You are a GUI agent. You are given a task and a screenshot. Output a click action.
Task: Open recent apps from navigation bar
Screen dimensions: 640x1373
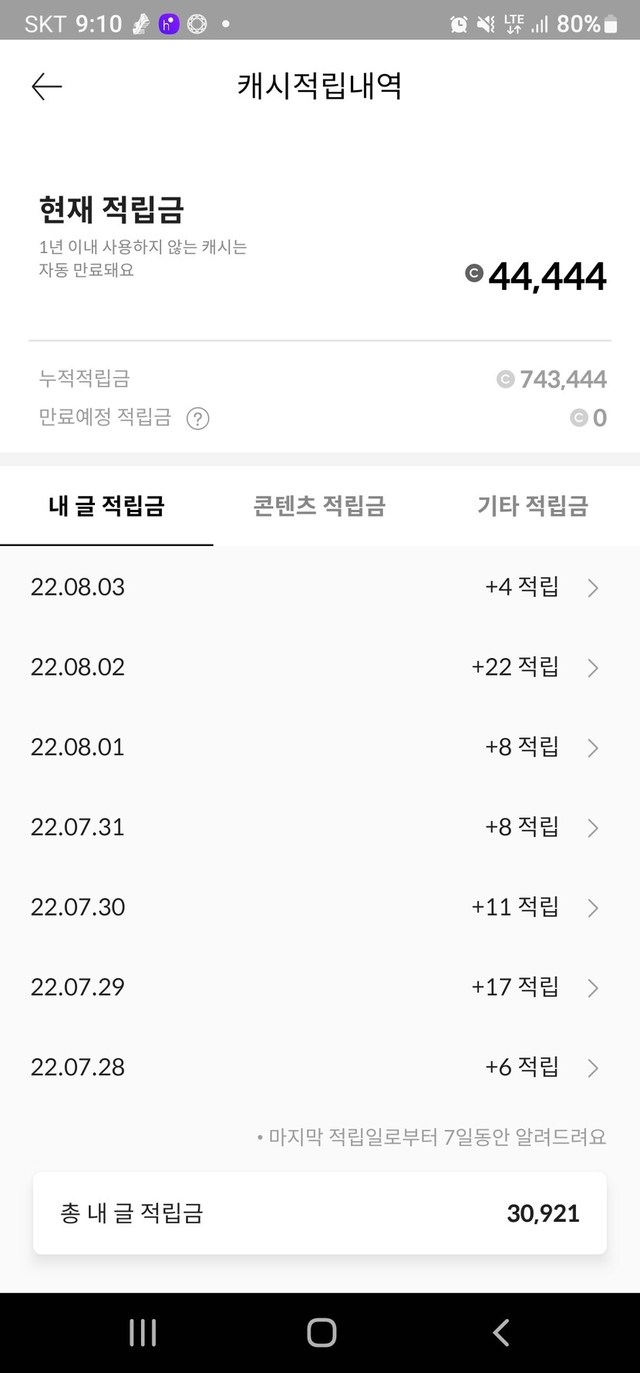[143, 1332]
